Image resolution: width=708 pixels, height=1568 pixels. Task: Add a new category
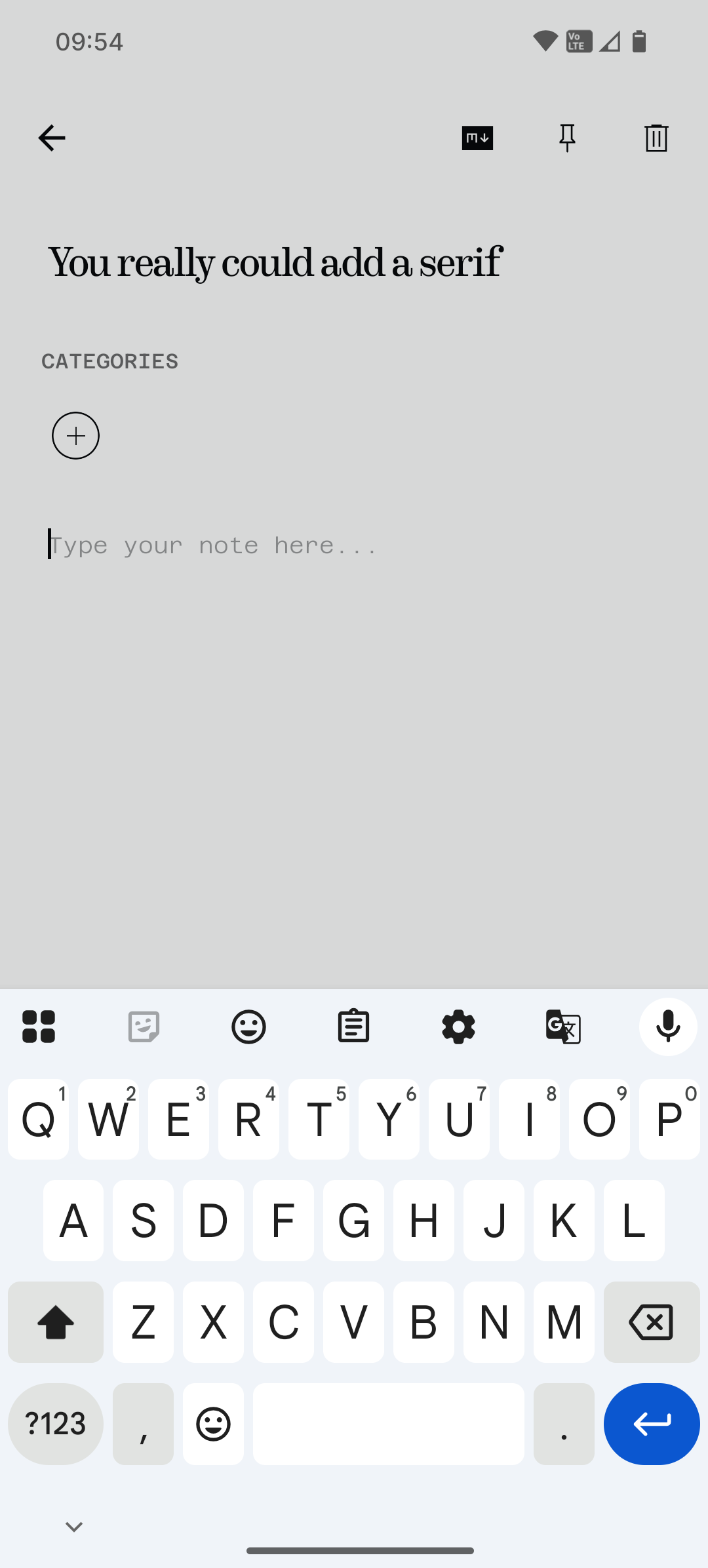pyautogui.click(x=75, y=435)
